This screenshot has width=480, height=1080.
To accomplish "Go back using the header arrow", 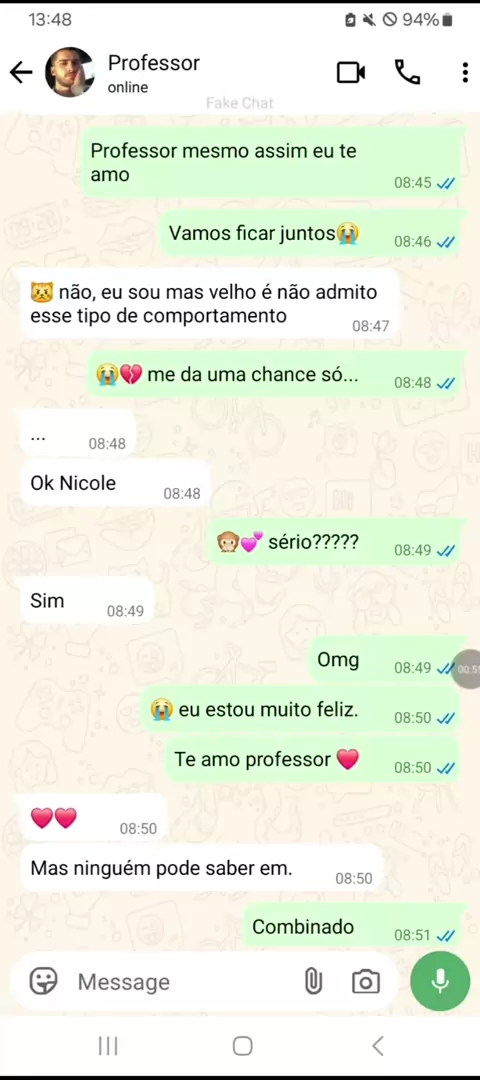I will pos(21,72).
